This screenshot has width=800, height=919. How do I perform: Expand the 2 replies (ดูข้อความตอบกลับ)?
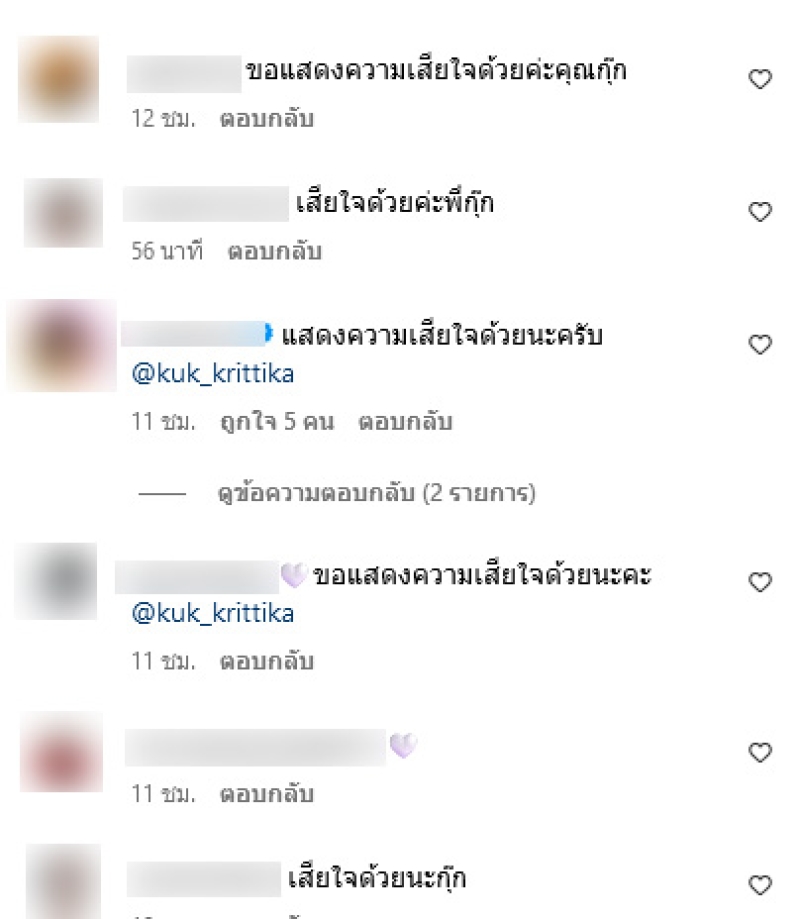[377, 494]
